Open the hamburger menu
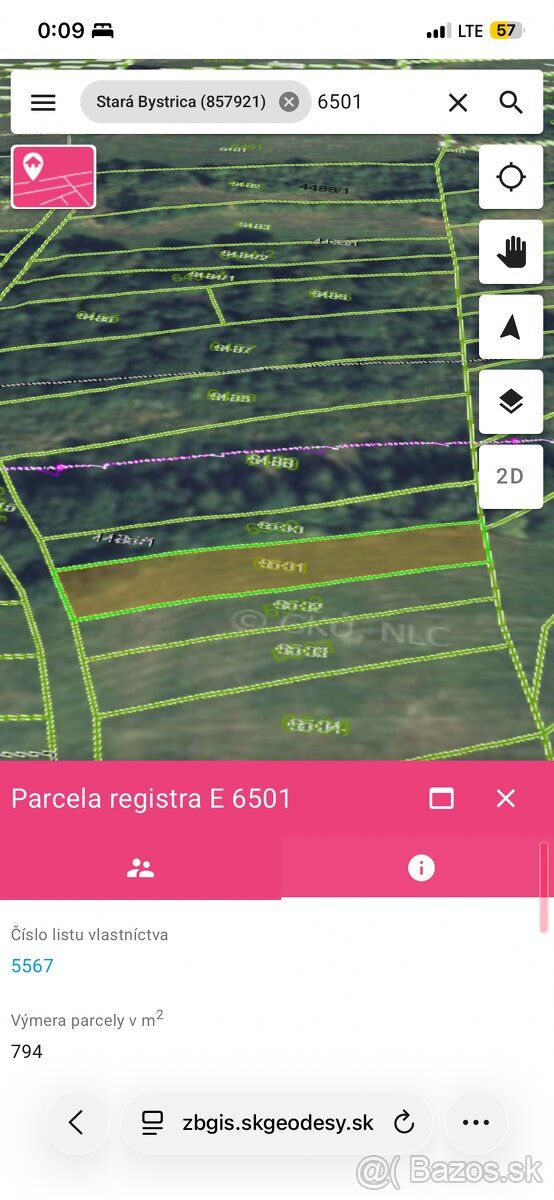Screen dimensions: 554x1200 click(43, 102)
